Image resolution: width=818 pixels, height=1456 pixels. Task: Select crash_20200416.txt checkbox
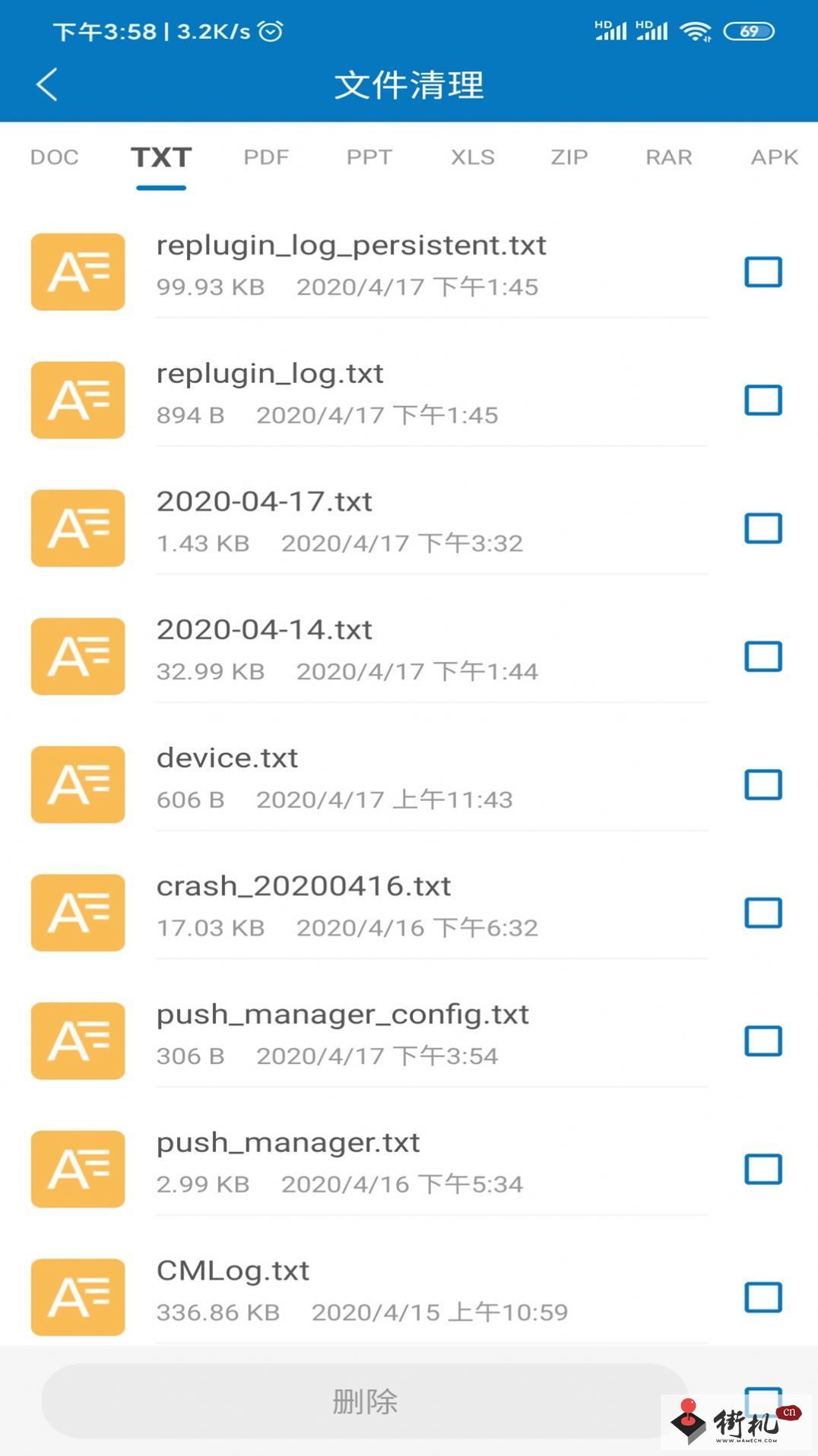(x=763, y=913)
